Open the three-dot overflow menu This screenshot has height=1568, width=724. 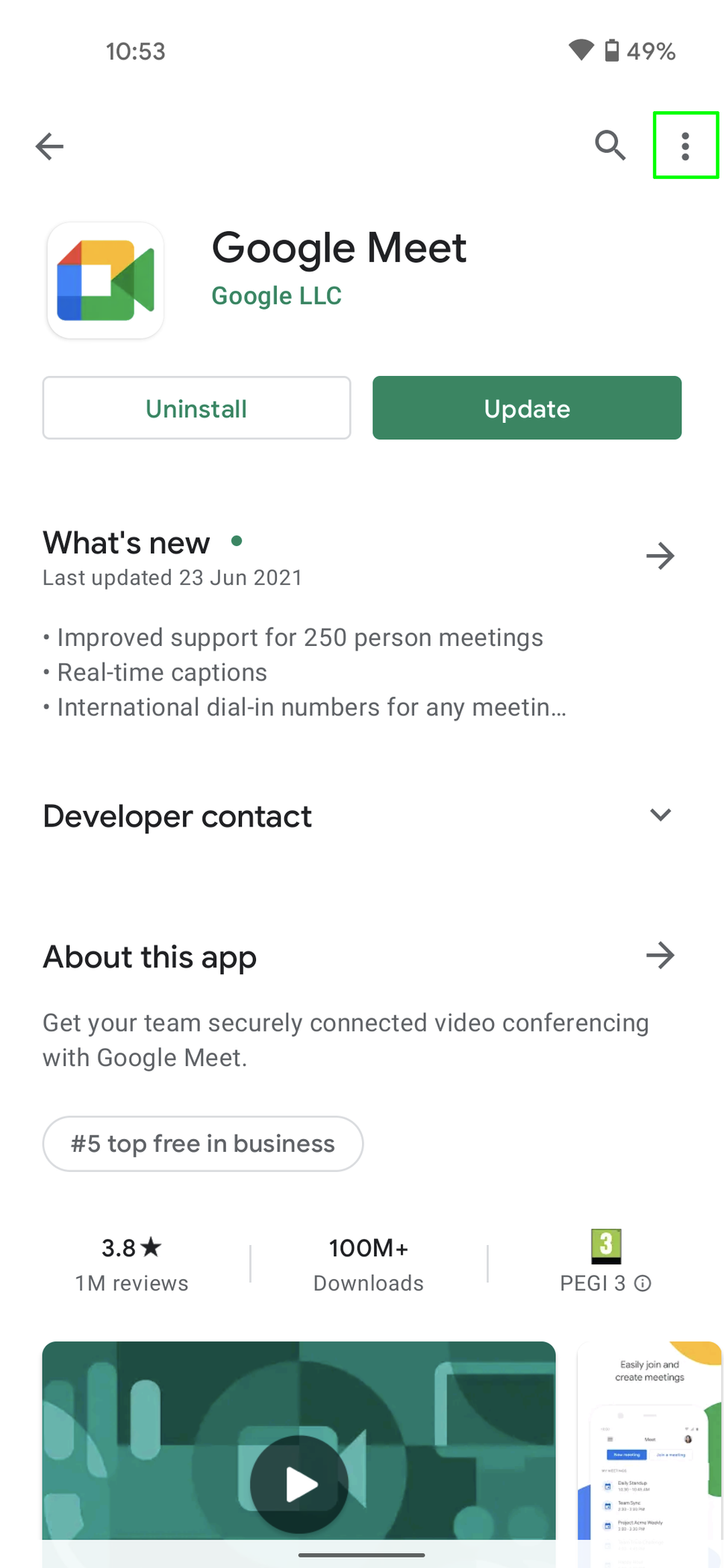tap(685, 145)
